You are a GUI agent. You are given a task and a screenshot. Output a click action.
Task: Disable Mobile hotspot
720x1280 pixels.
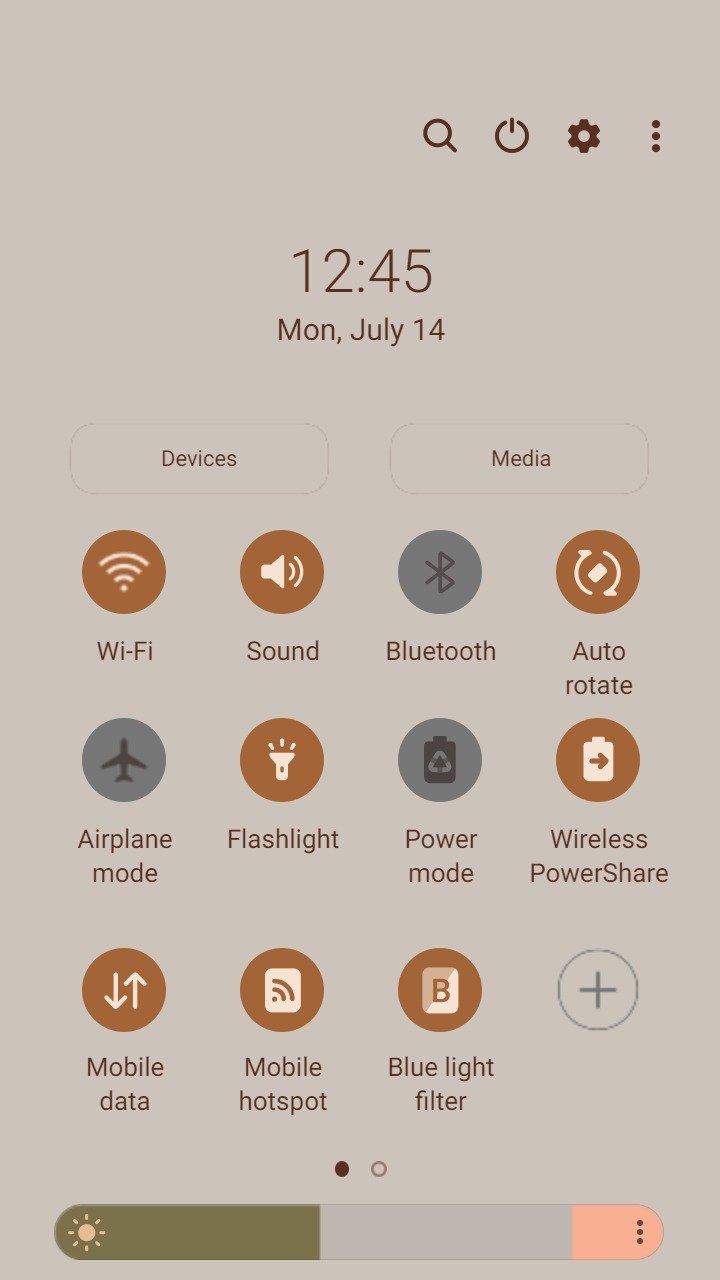click(282, 990)
